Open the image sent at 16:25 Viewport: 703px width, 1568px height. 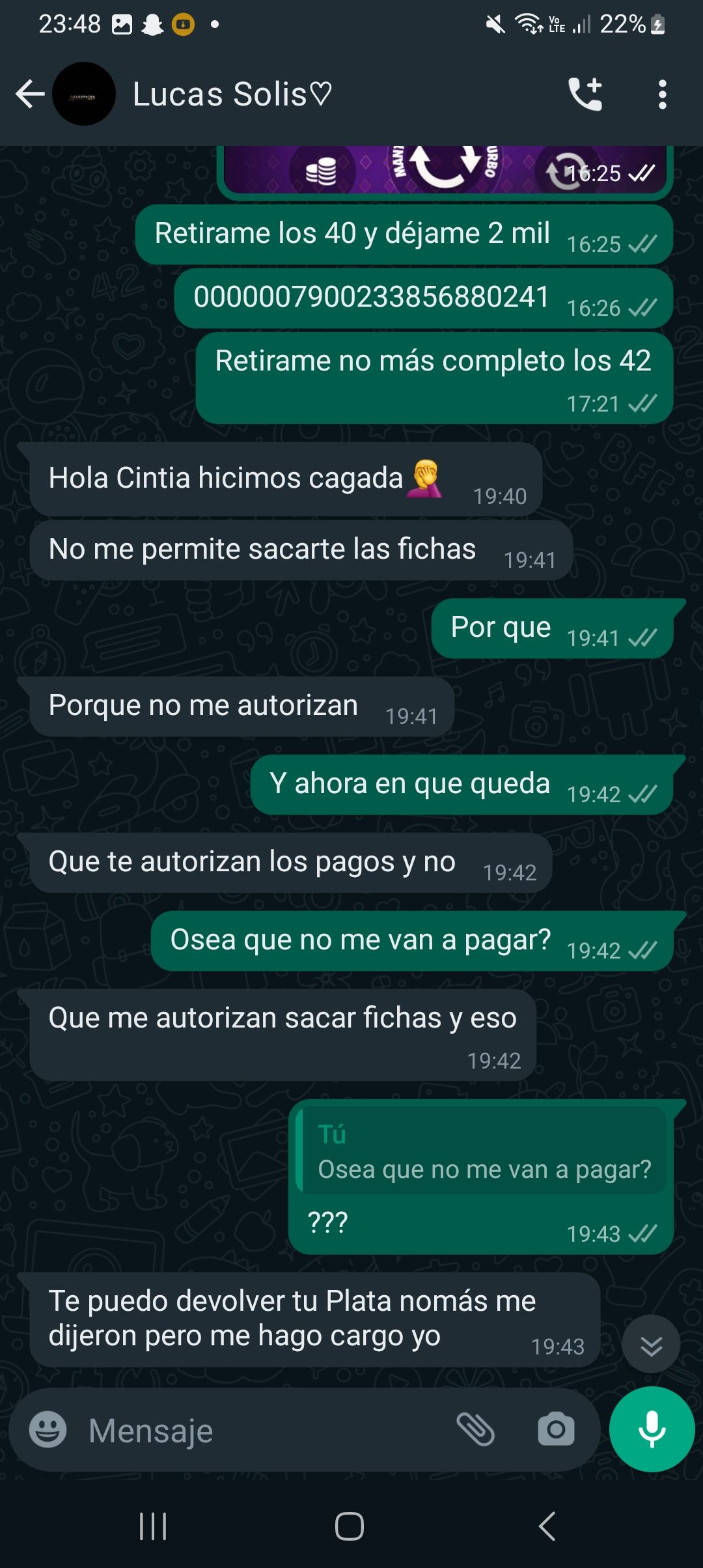[445, 171]
